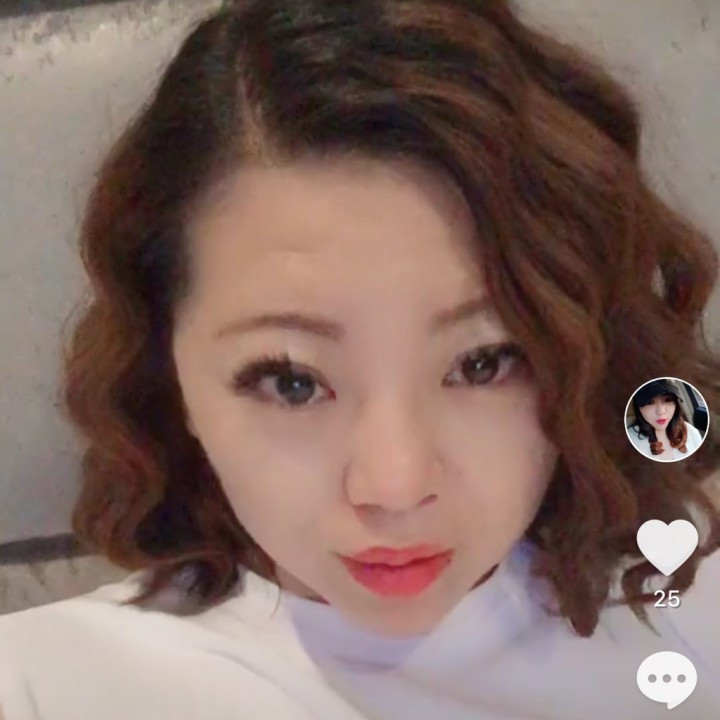This screenshot has height=720, width=720.
Task: Open the comments bubble
Action: pyautogui.click(x=667, y=679)
